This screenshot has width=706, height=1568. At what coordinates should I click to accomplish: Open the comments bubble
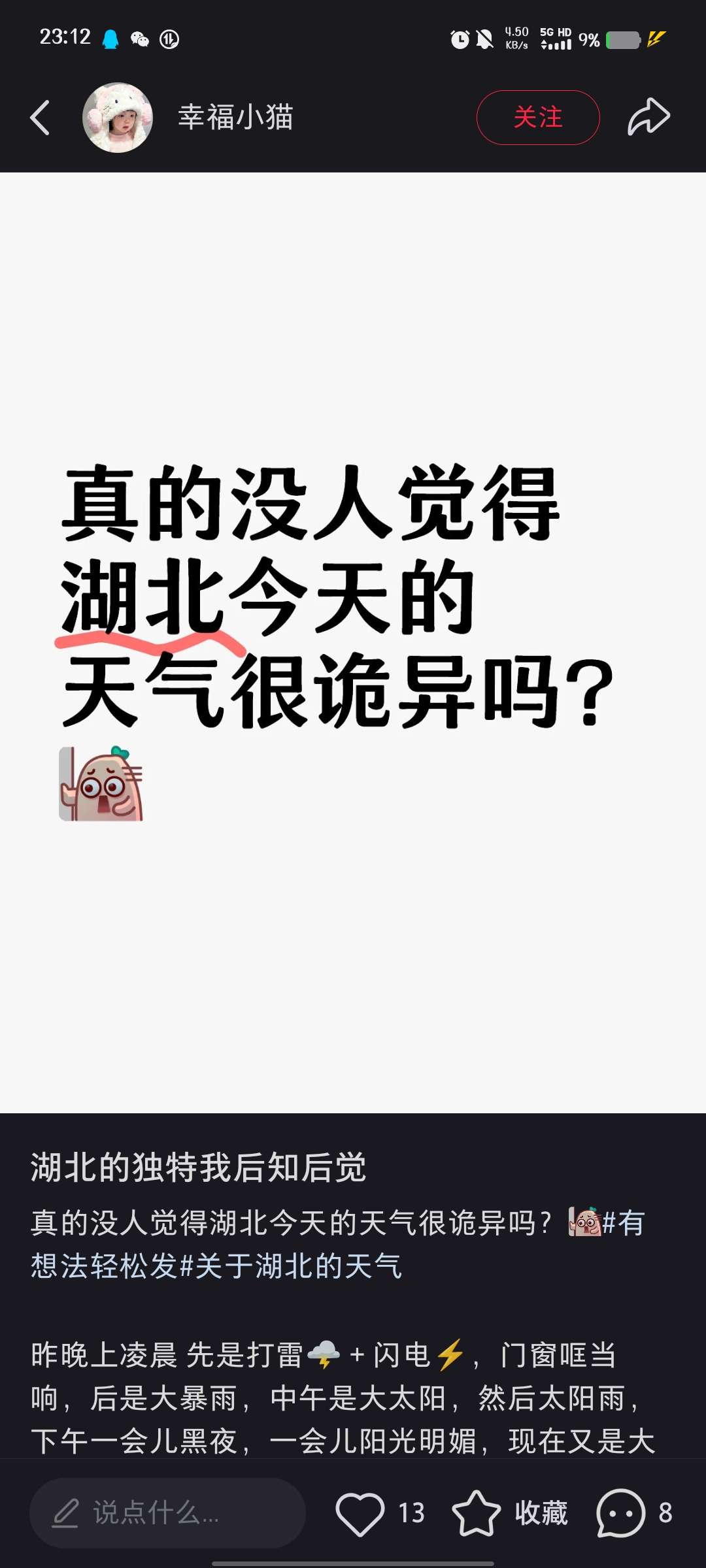[x=620, y=1512]
